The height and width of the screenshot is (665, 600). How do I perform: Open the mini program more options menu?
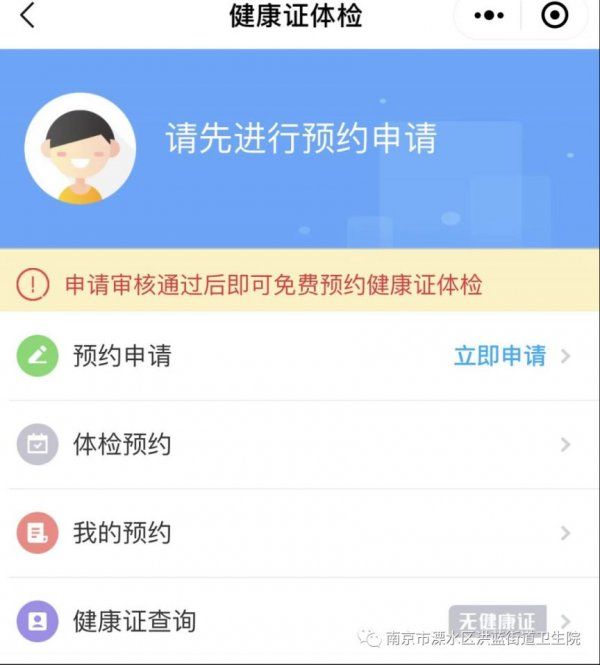489,16
